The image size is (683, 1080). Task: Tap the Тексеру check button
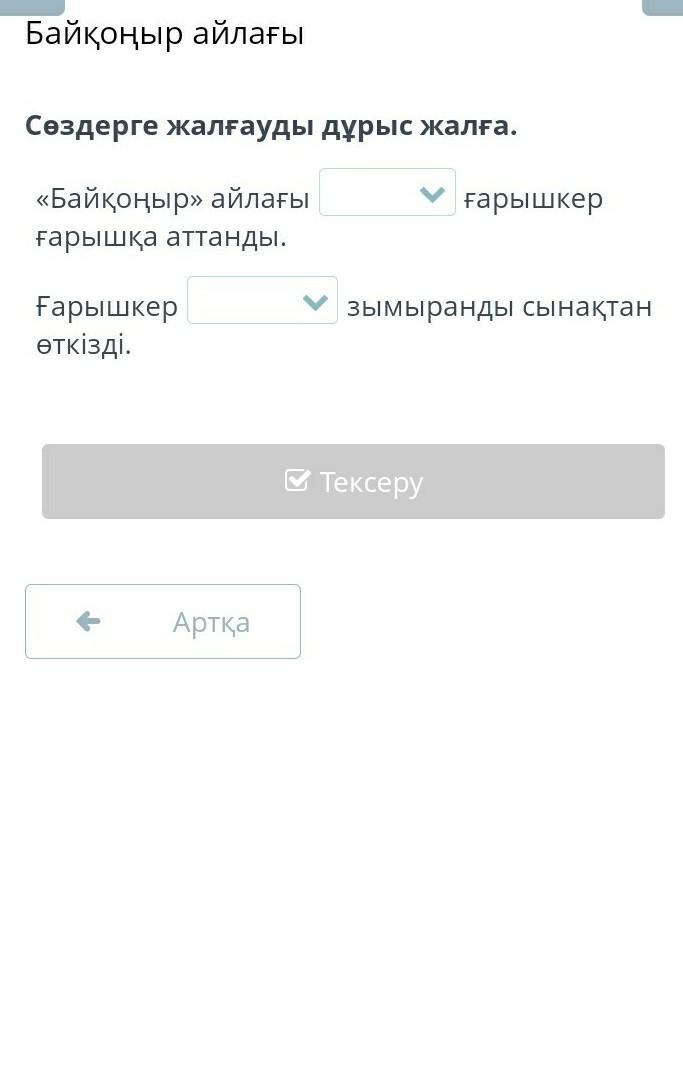[x=353, y=482]
